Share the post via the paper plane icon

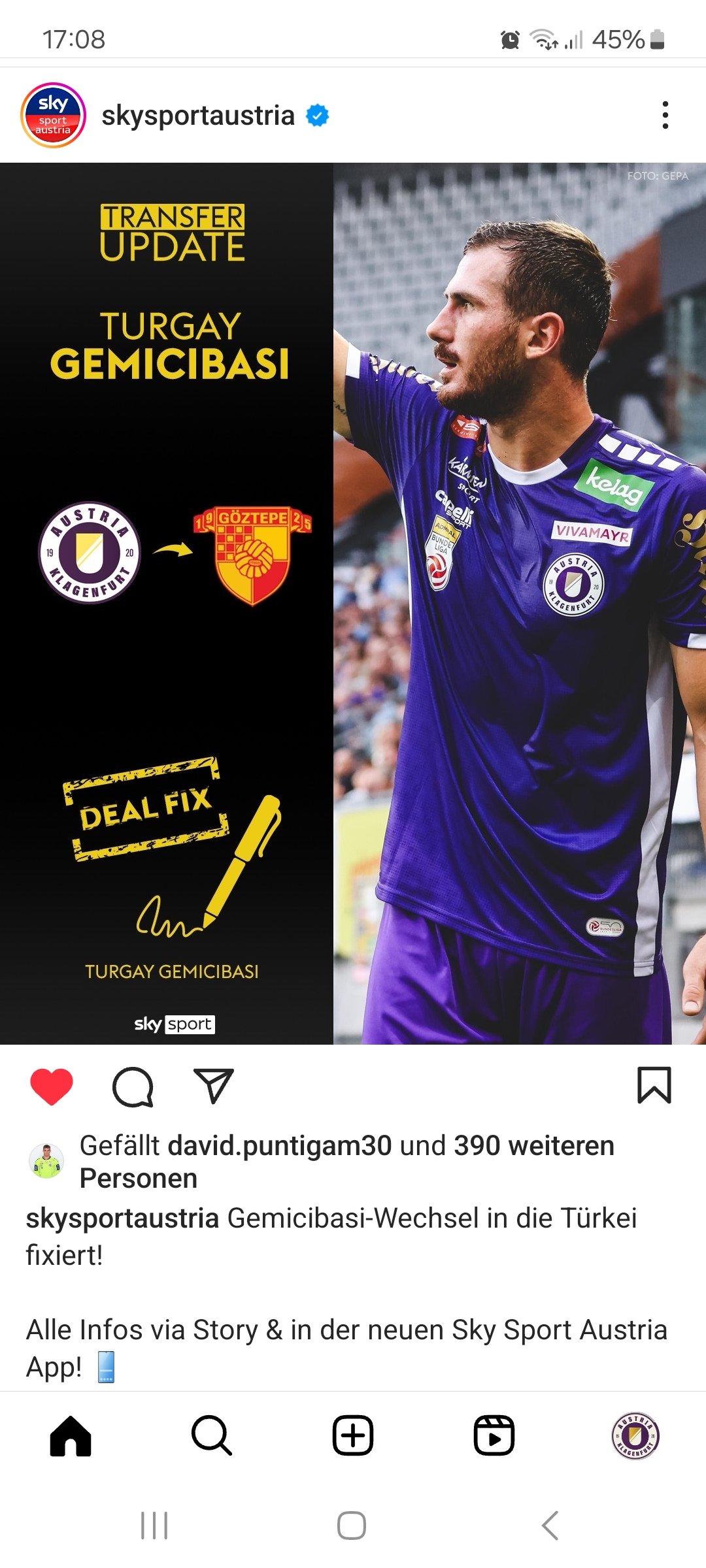click(x=214, y=1086)
